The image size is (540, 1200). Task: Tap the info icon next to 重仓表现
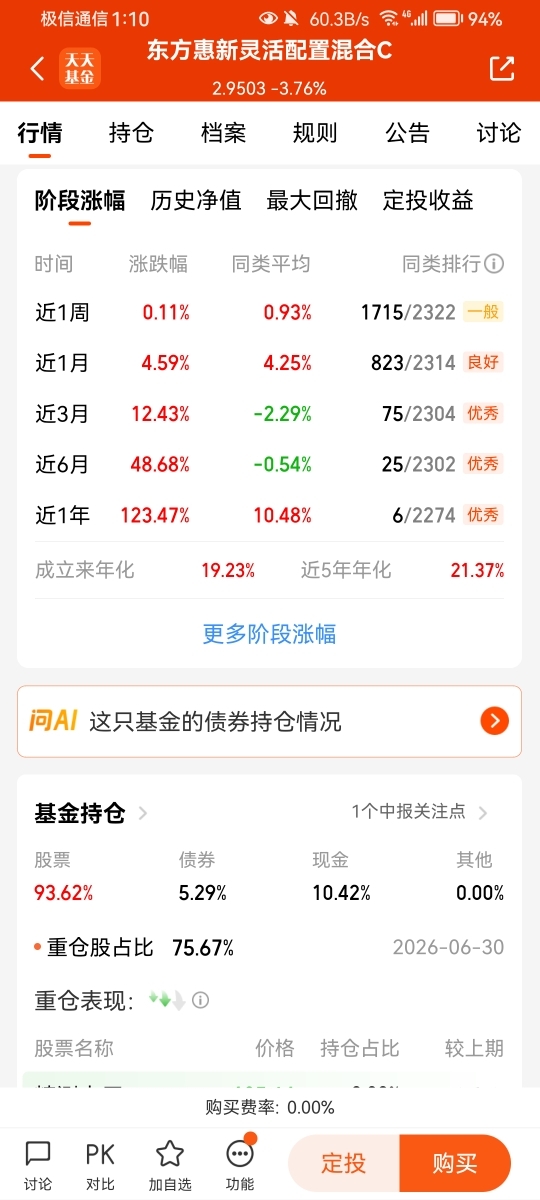(201, 1000)
